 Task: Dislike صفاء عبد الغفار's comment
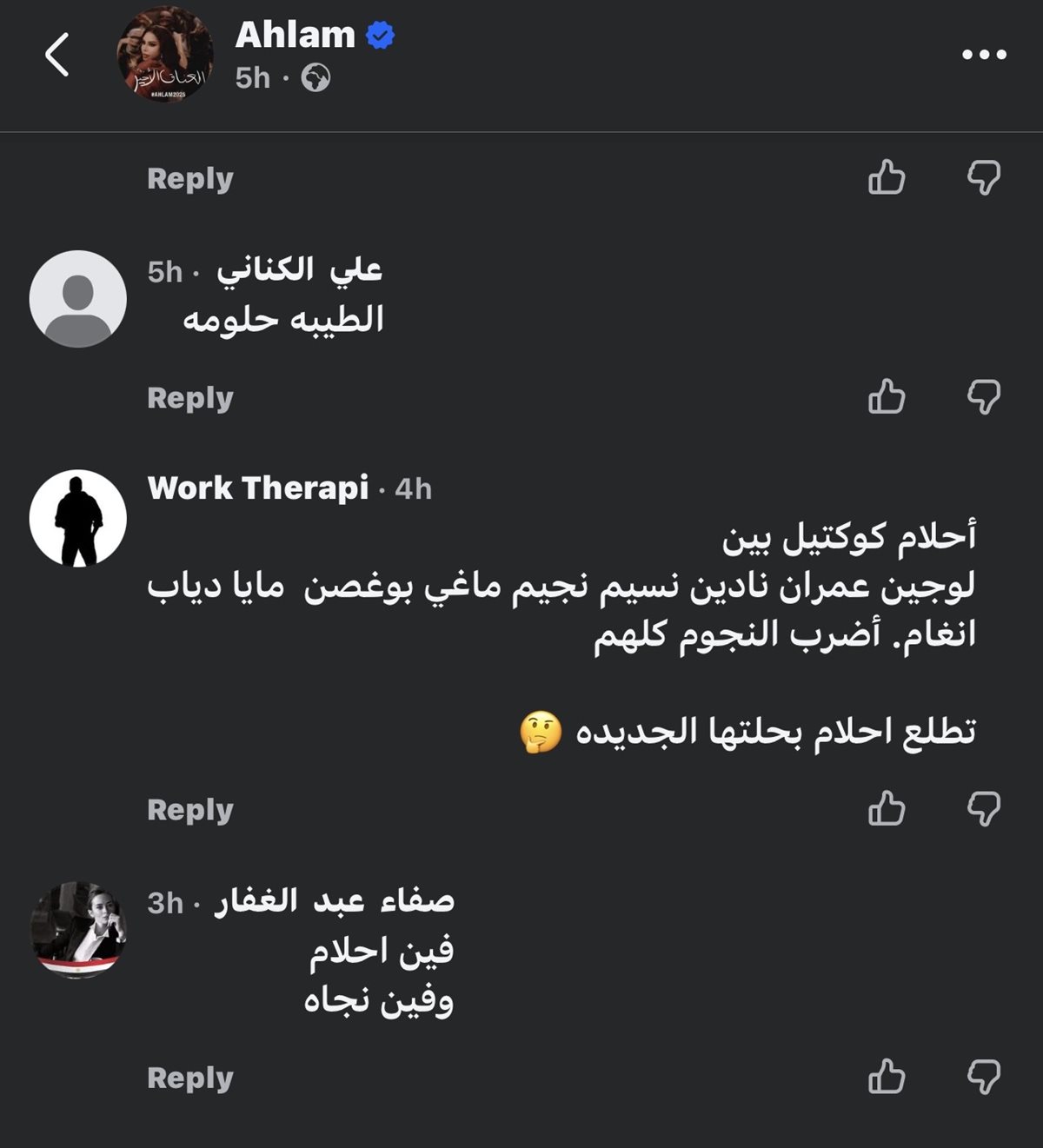(x=984, y=1077)
